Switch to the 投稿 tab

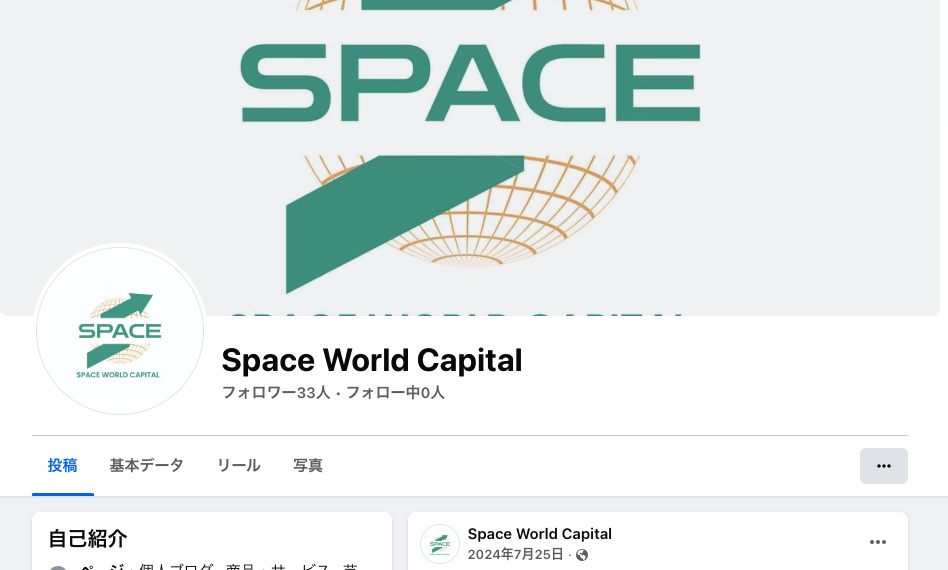click(x=62, y=466)
